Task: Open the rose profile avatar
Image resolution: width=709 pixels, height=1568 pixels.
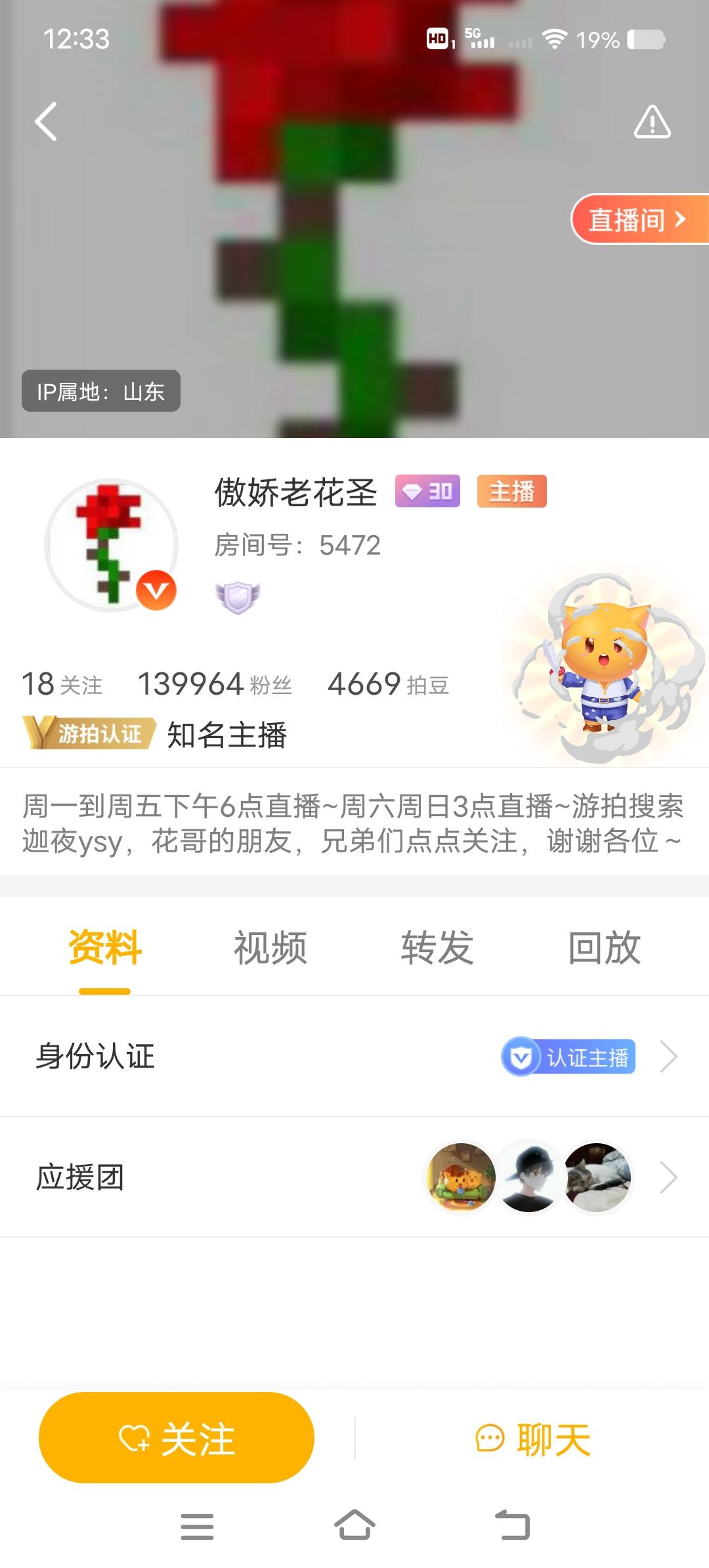Action: pos(112,545)
